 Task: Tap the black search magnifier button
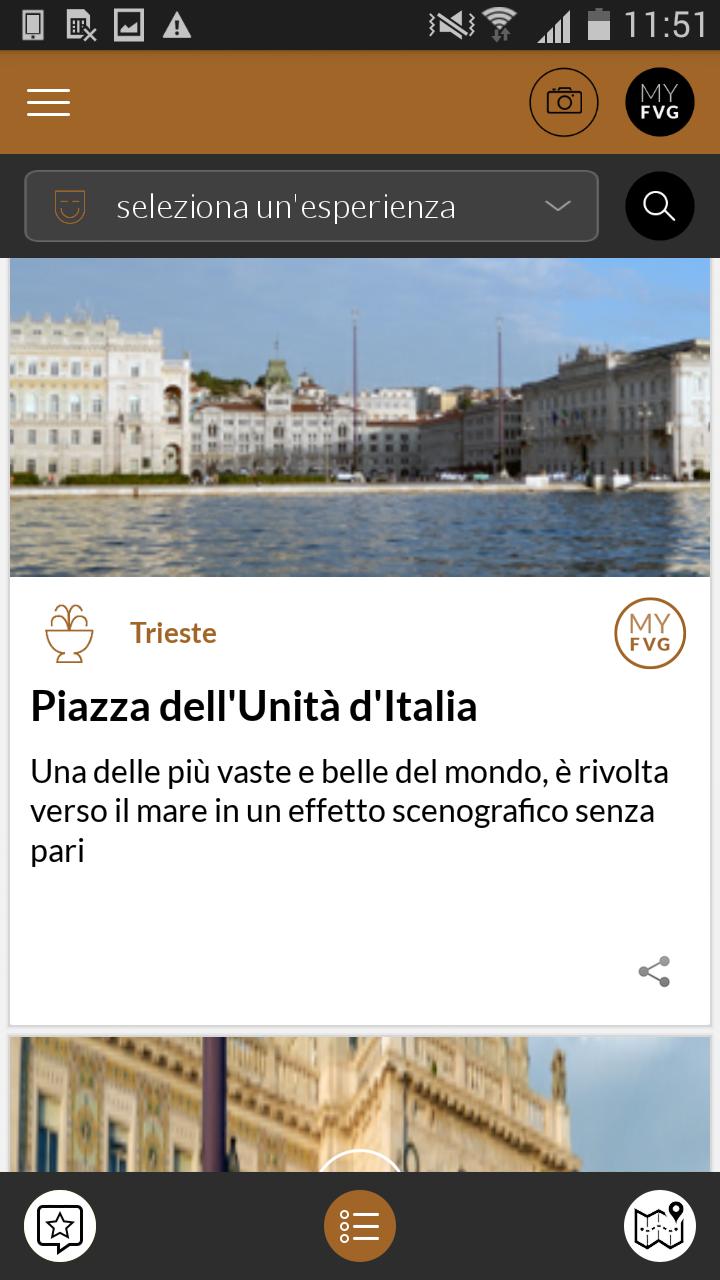pyautogui.click(x=659, y=207)
